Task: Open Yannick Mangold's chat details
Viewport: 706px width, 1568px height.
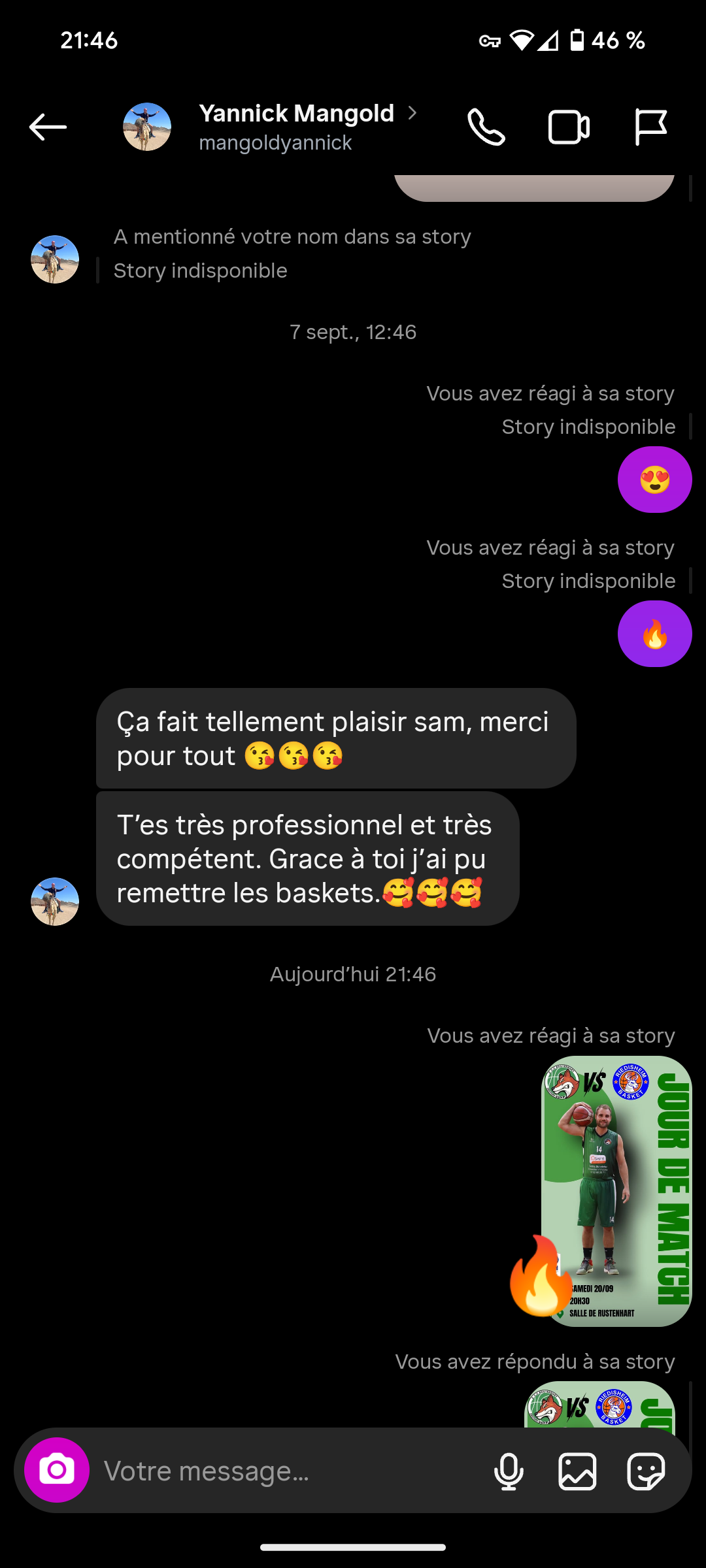Action: tap(296, 126)
